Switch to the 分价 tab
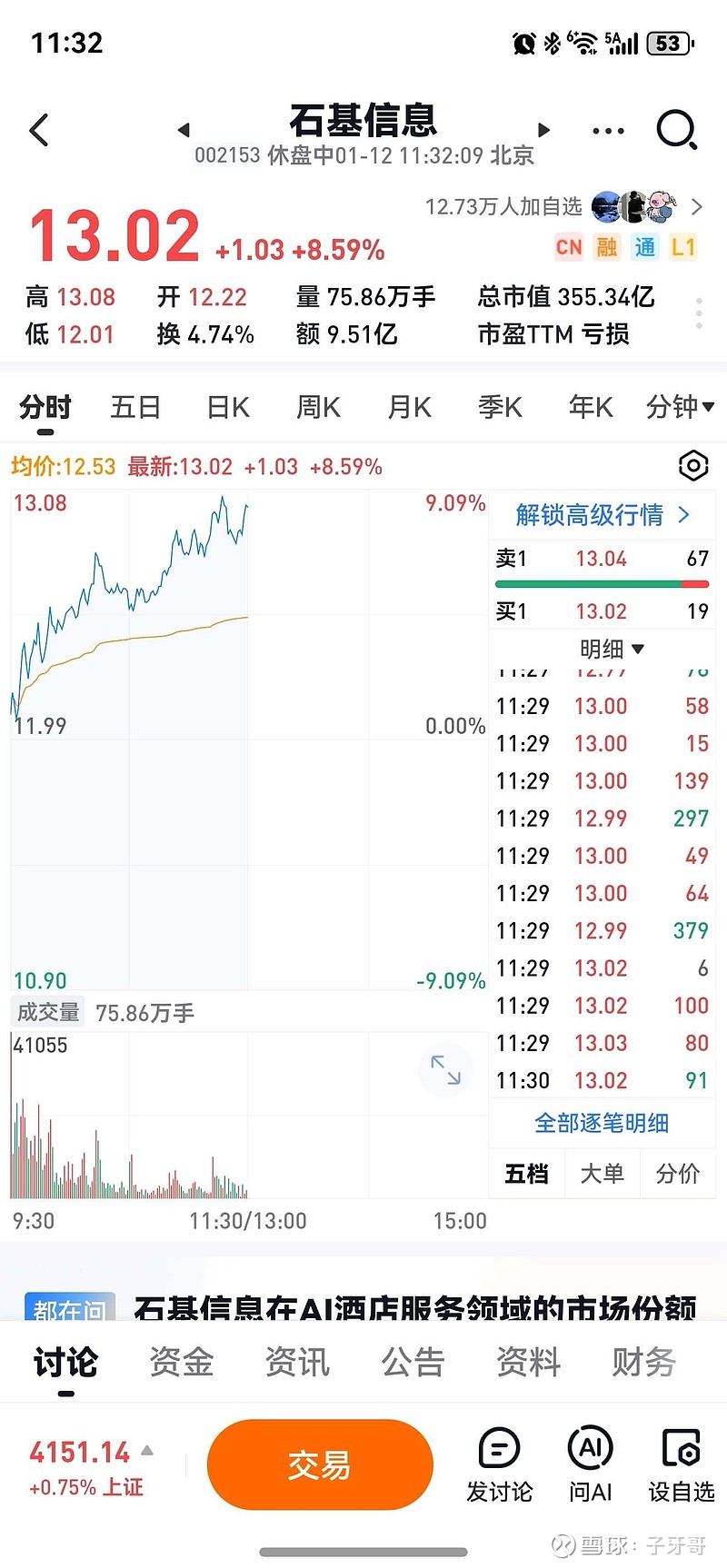The width and height of the screenshot is (727, 1568). (x=677, y=1174)
